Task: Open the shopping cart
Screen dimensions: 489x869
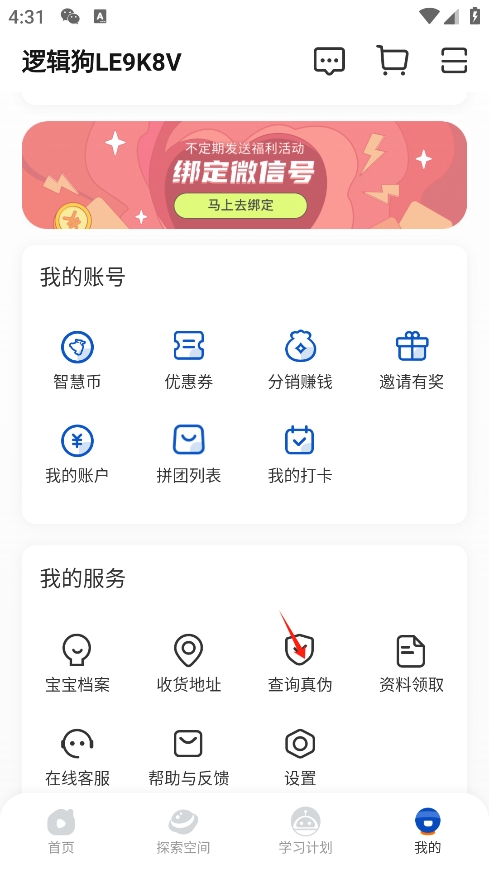Action: click(x=393, y=60)
